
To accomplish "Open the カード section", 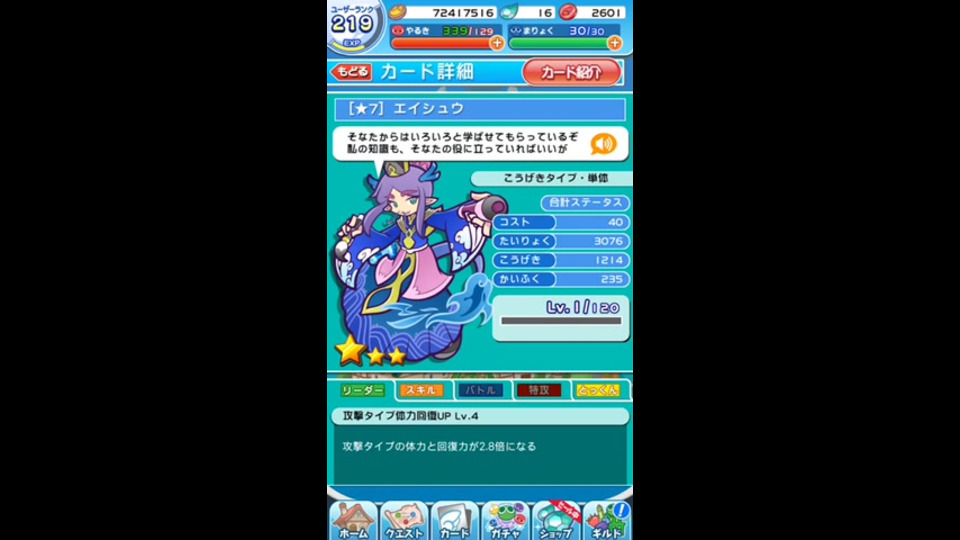I will tap(455, 521).
